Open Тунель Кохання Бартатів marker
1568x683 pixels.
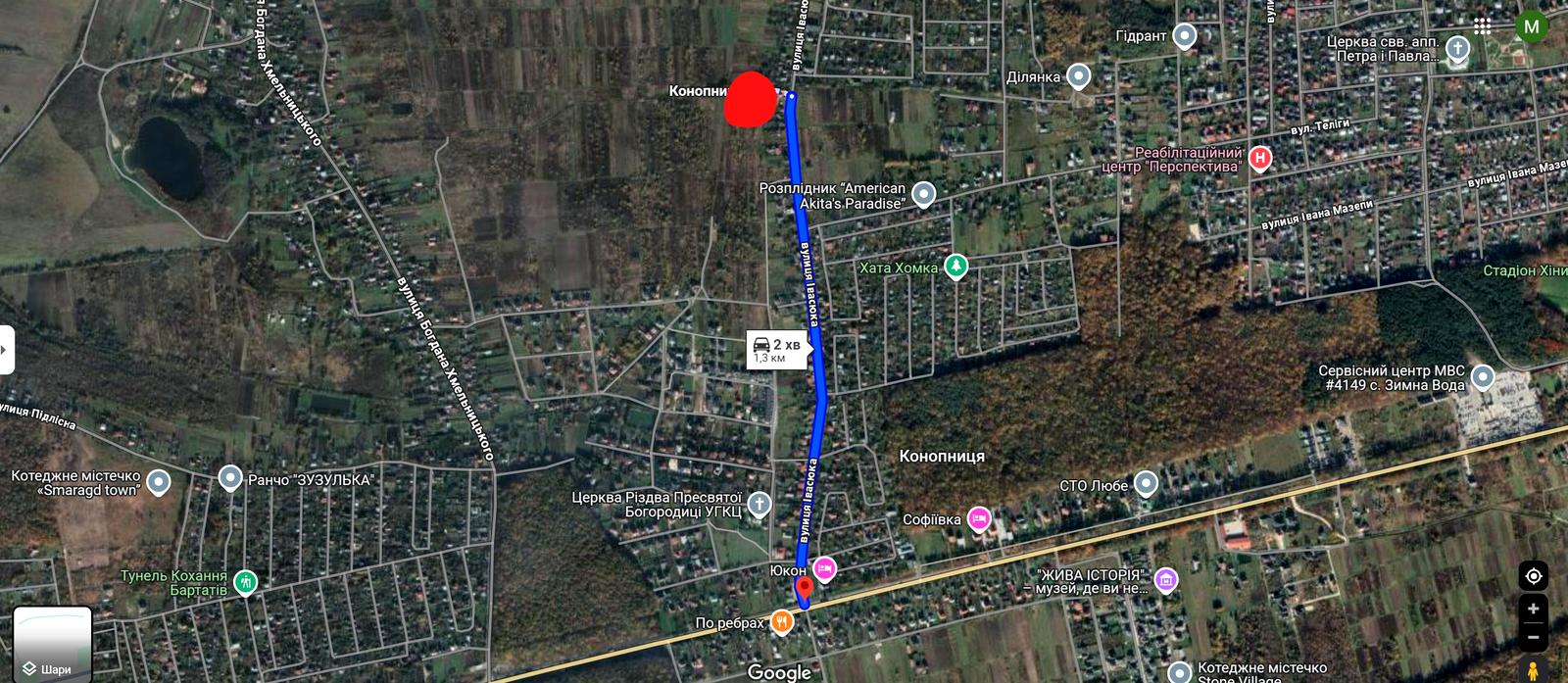click(x=245, y=582)
